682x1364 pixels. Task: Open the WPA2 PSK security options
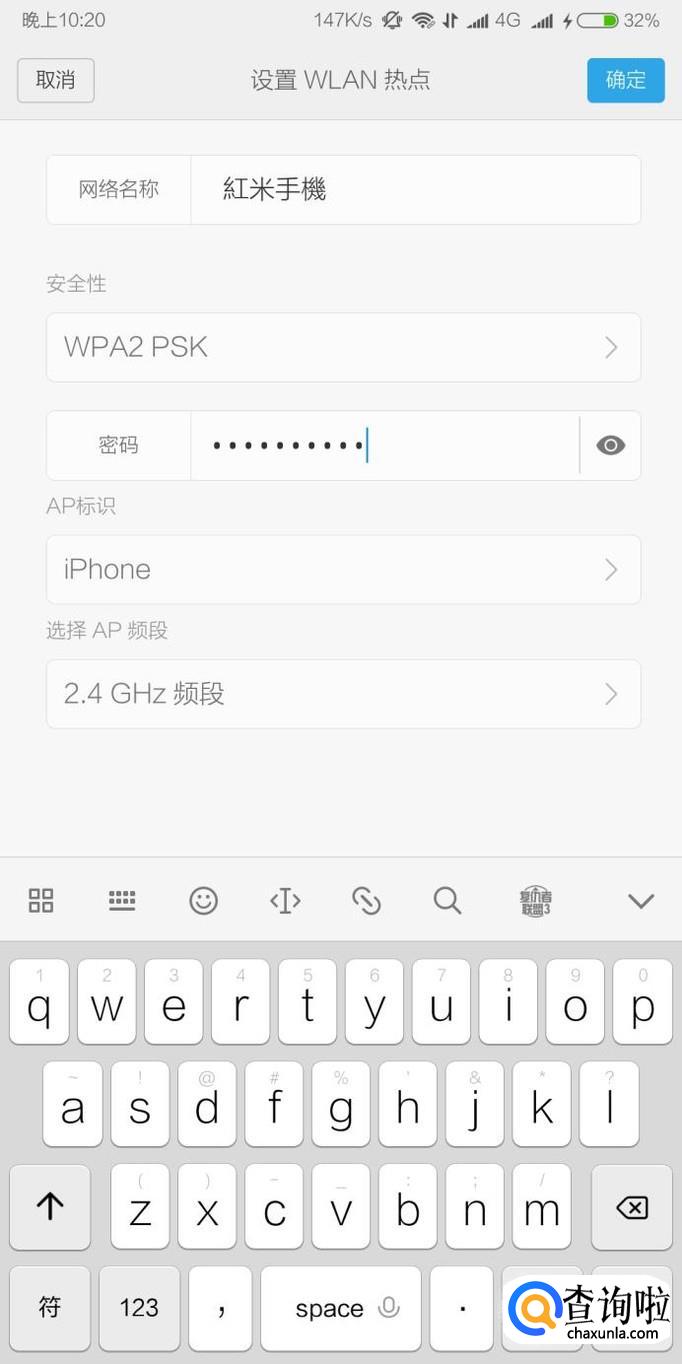click(343, 347)
